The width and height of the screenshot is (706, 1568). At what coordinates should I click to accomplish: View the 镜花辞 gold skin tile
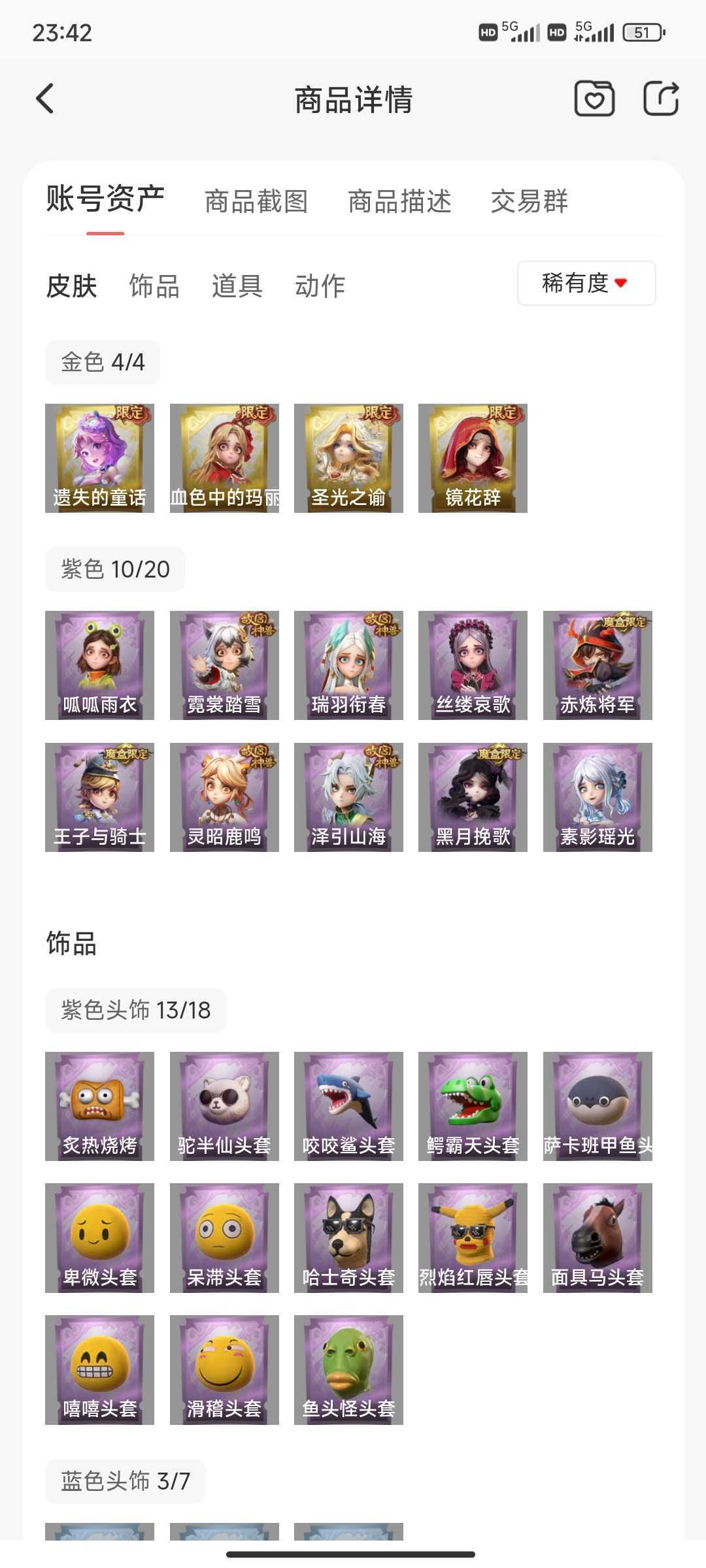[473, 458]
